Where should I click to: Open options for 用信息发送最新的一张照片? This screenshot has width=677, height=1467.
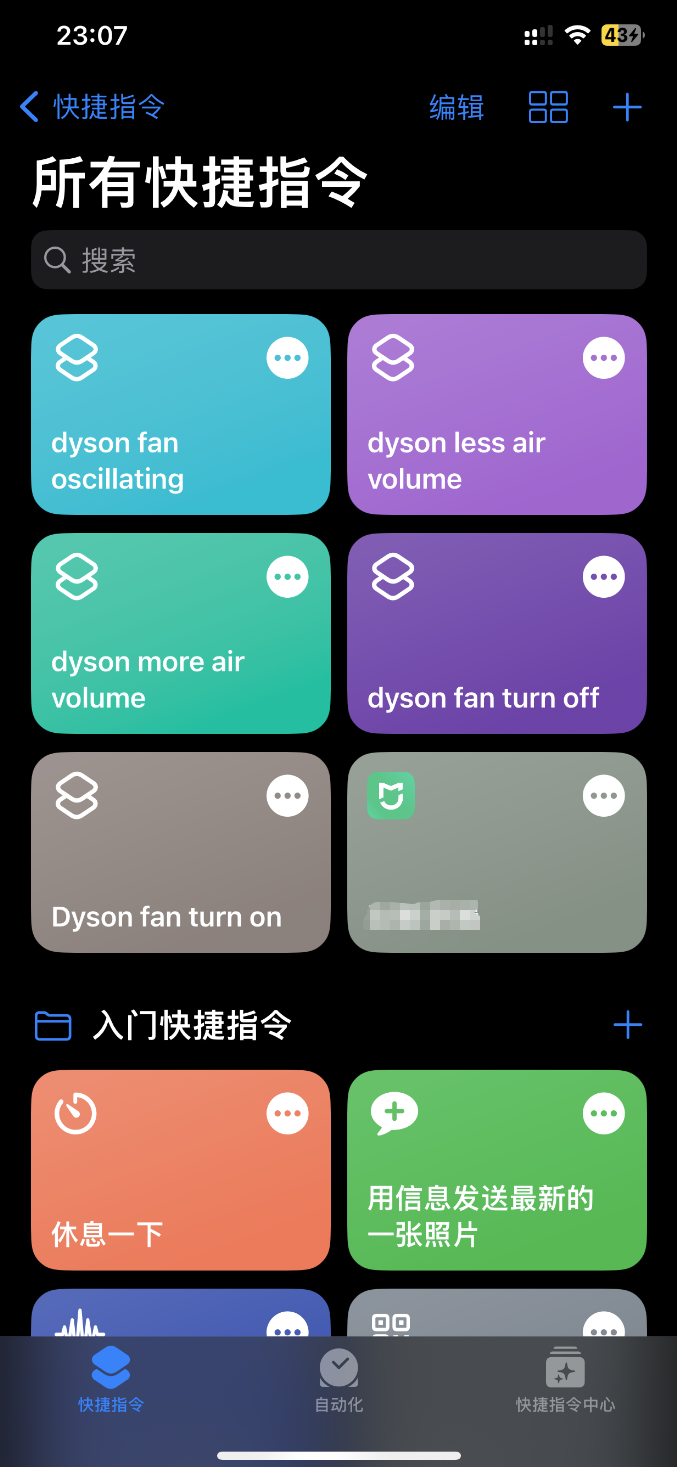(x=604, y=1113)
